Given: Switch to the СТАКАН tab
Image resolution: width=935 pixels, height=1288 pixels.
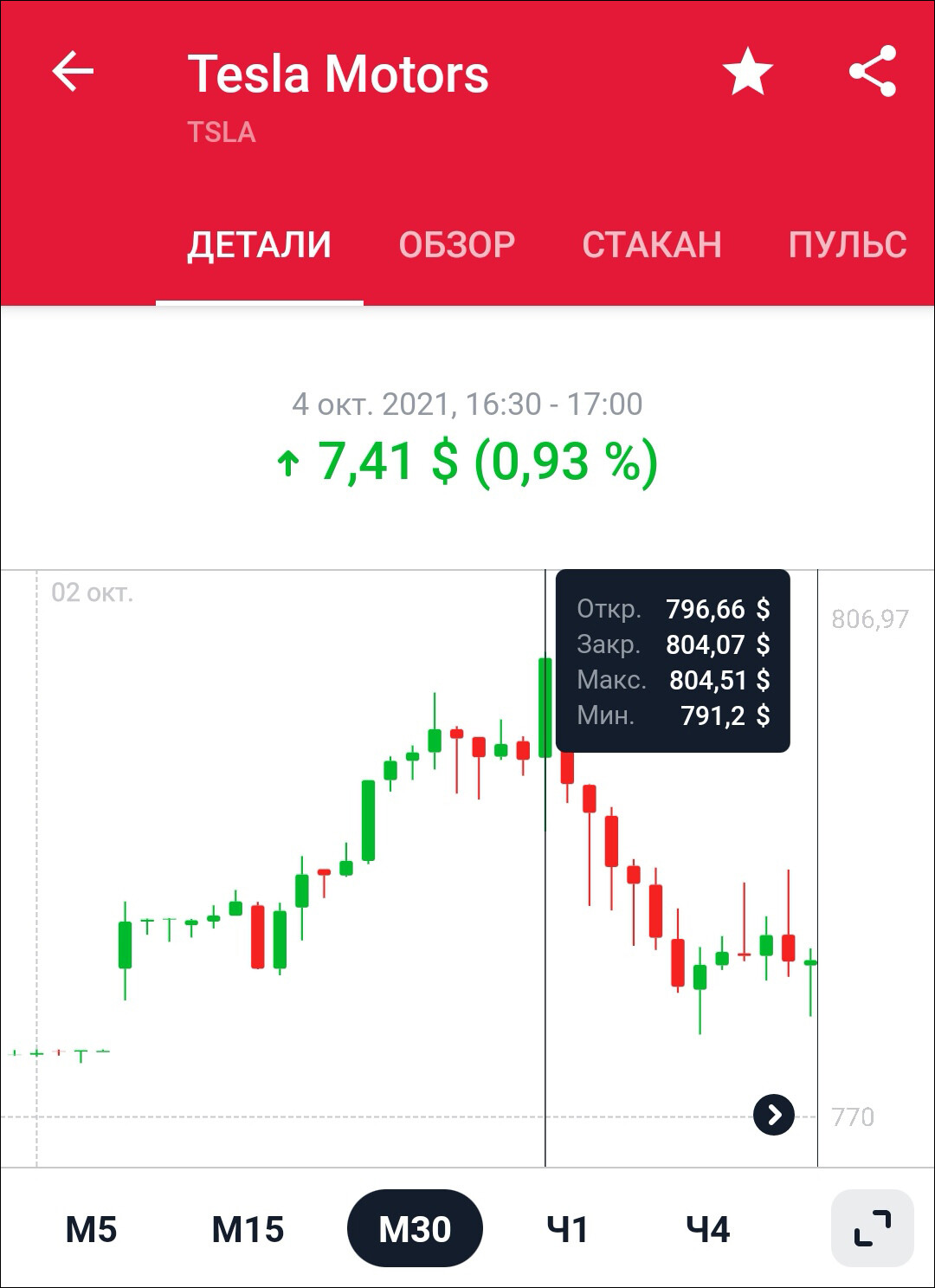Looking at the screenshot, I should [x=652, y=245].
